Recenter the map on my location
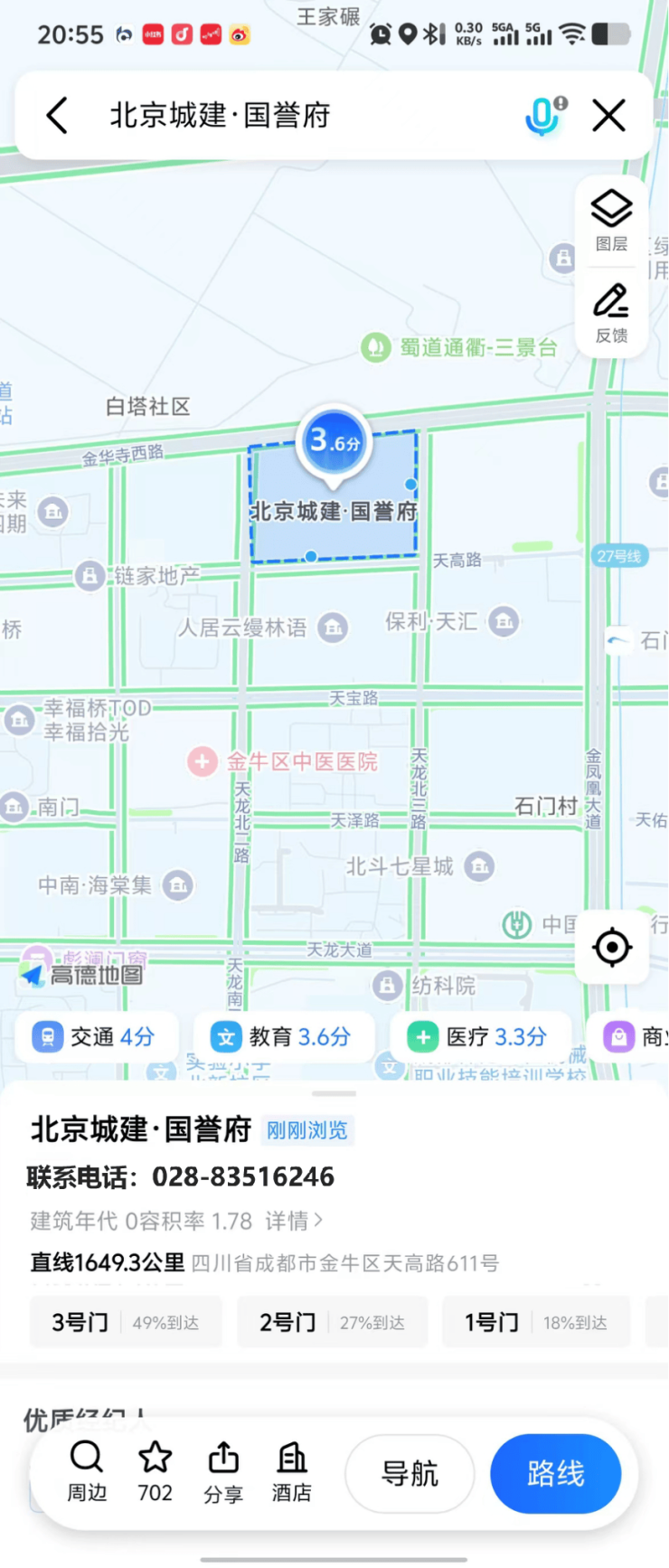 [x=612, y=948]
